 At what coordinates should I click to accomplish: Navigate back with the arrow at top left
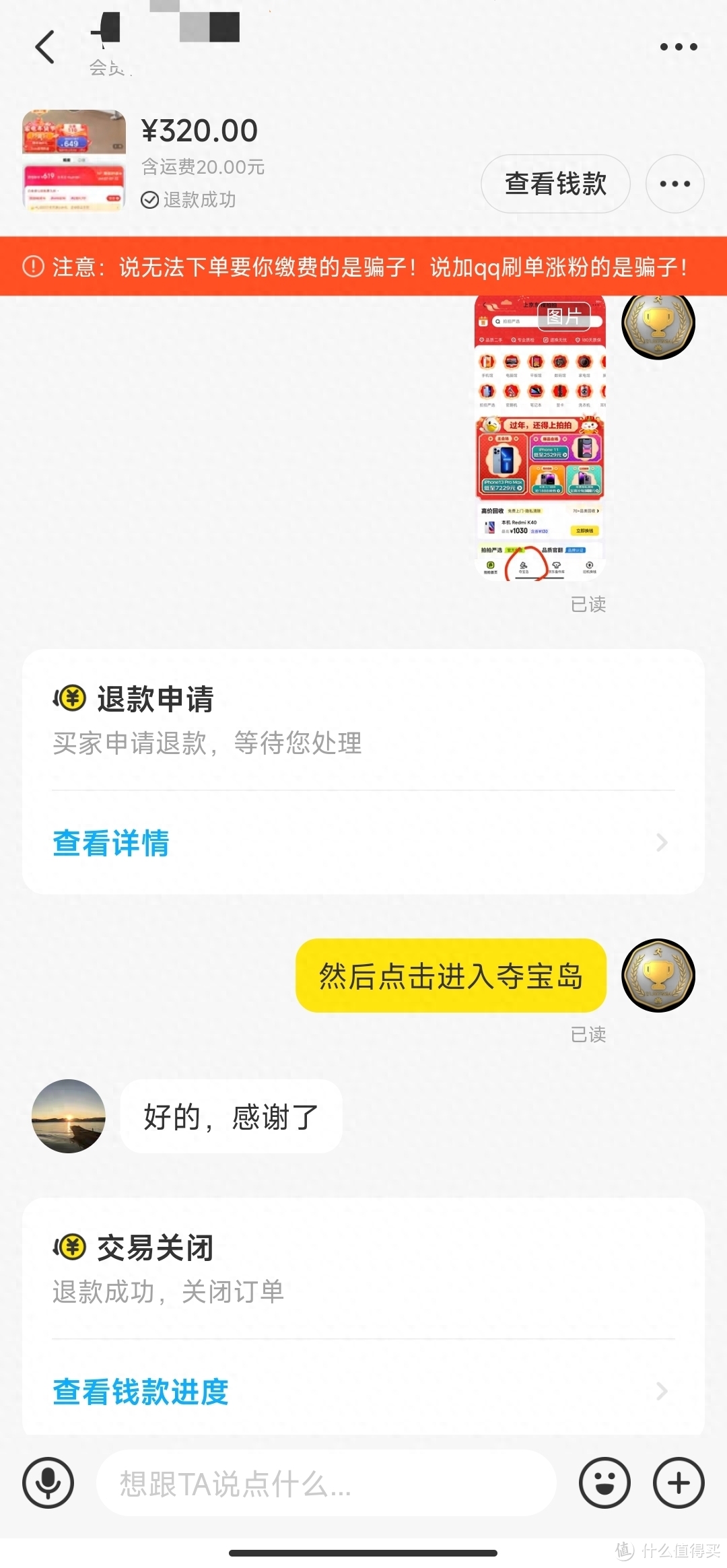tap(45, 48)
